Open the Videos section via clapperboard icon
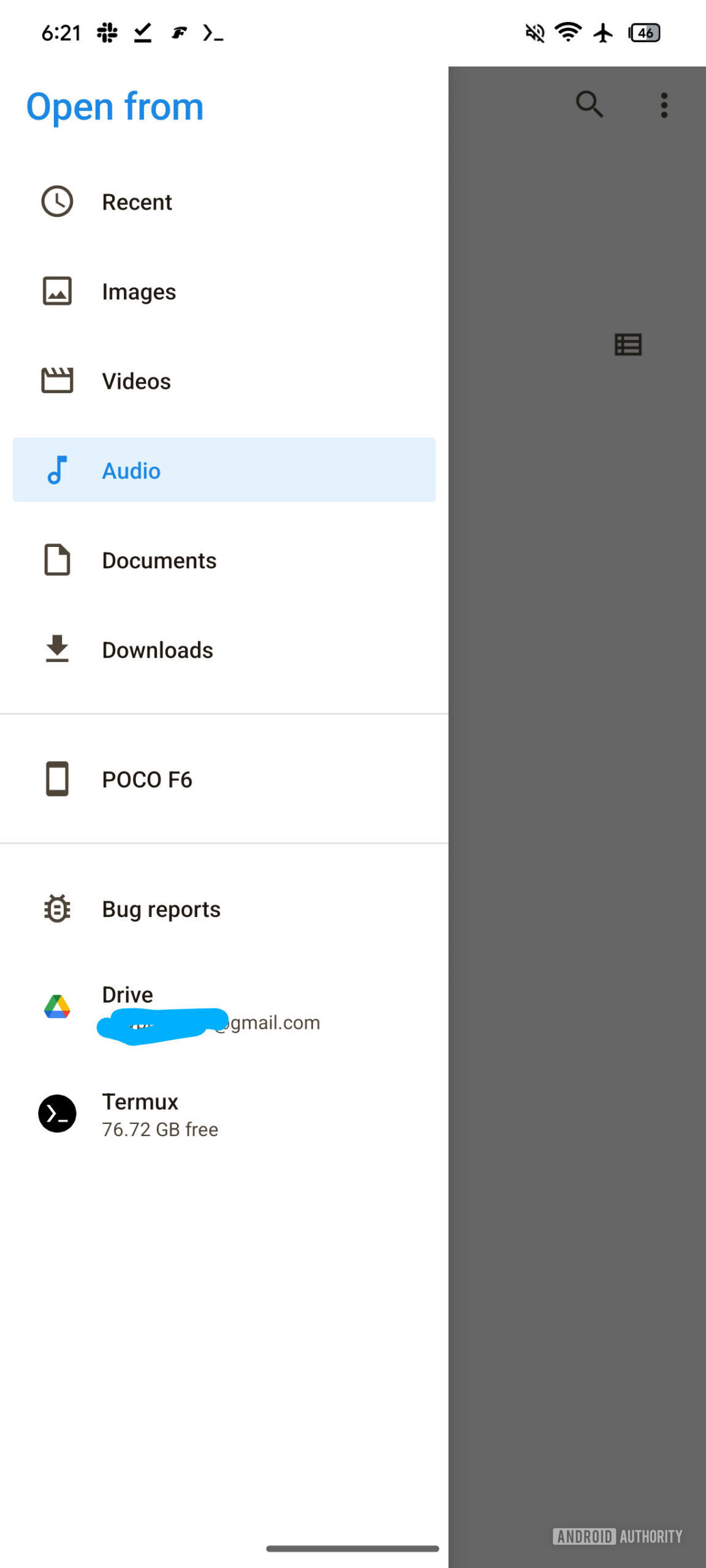Image resolution: width=706 pixels, height=1568 pixels. 56,380
